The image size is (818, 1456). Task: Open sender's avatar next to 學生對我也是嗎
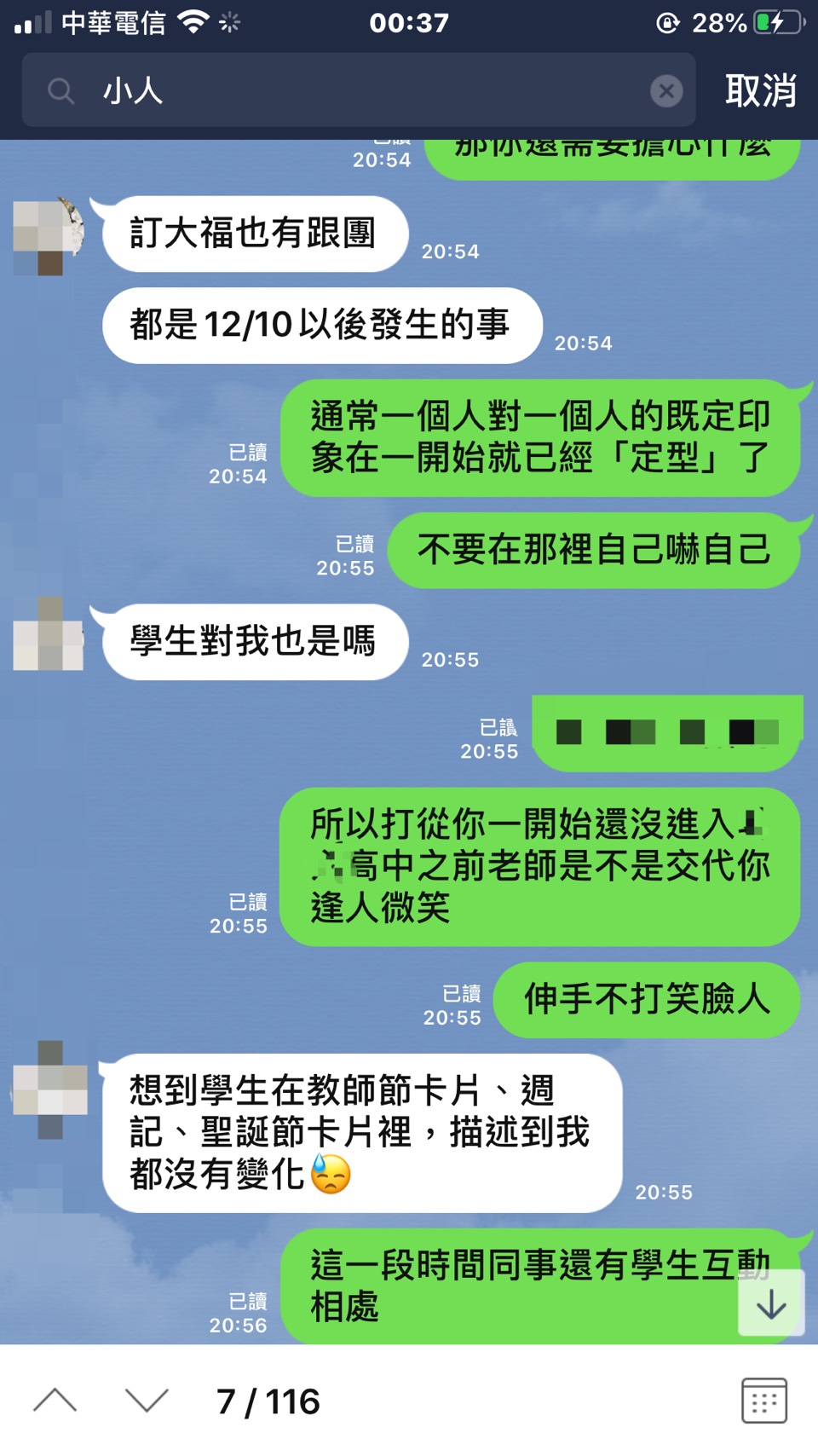49,634
